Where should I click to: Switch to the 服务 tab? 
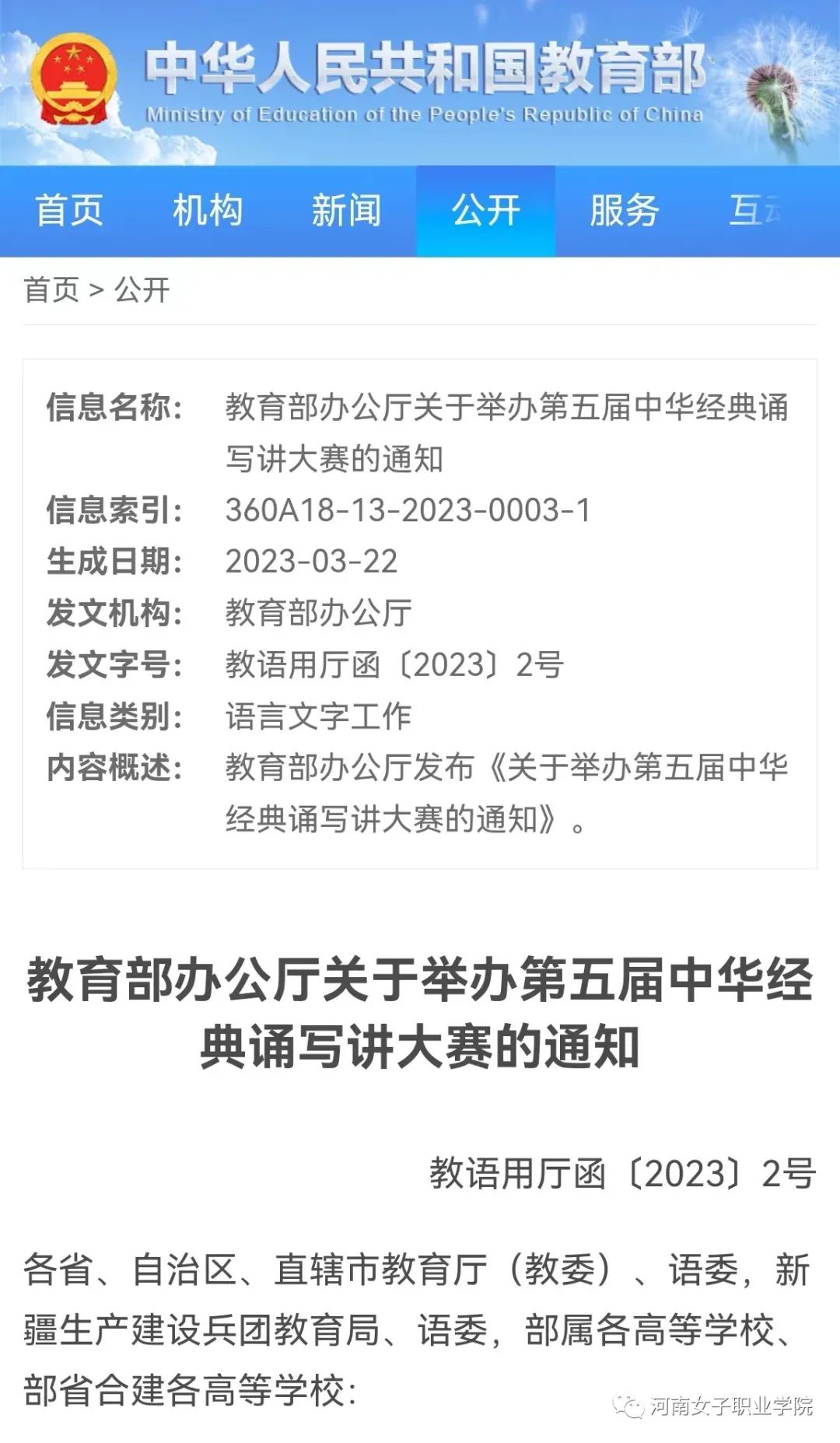625,211
